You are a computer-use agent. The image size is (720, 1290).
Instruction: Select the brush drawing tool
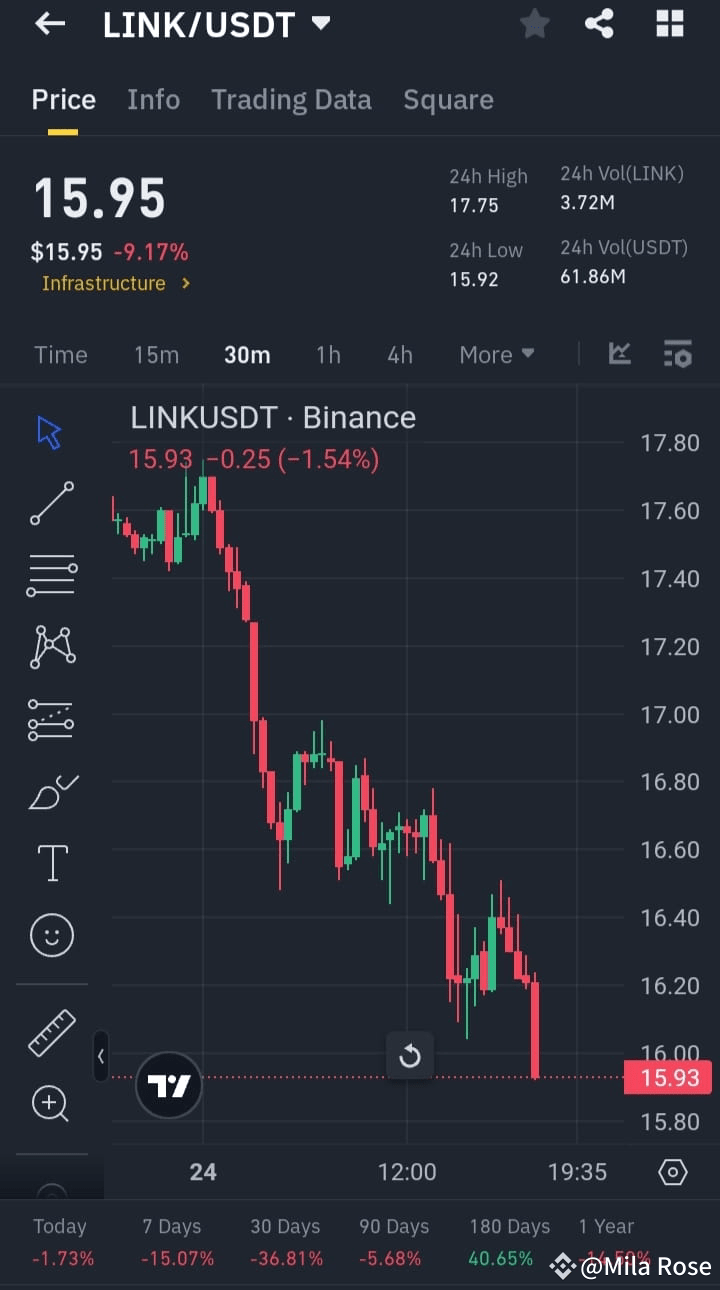[50, 791]
